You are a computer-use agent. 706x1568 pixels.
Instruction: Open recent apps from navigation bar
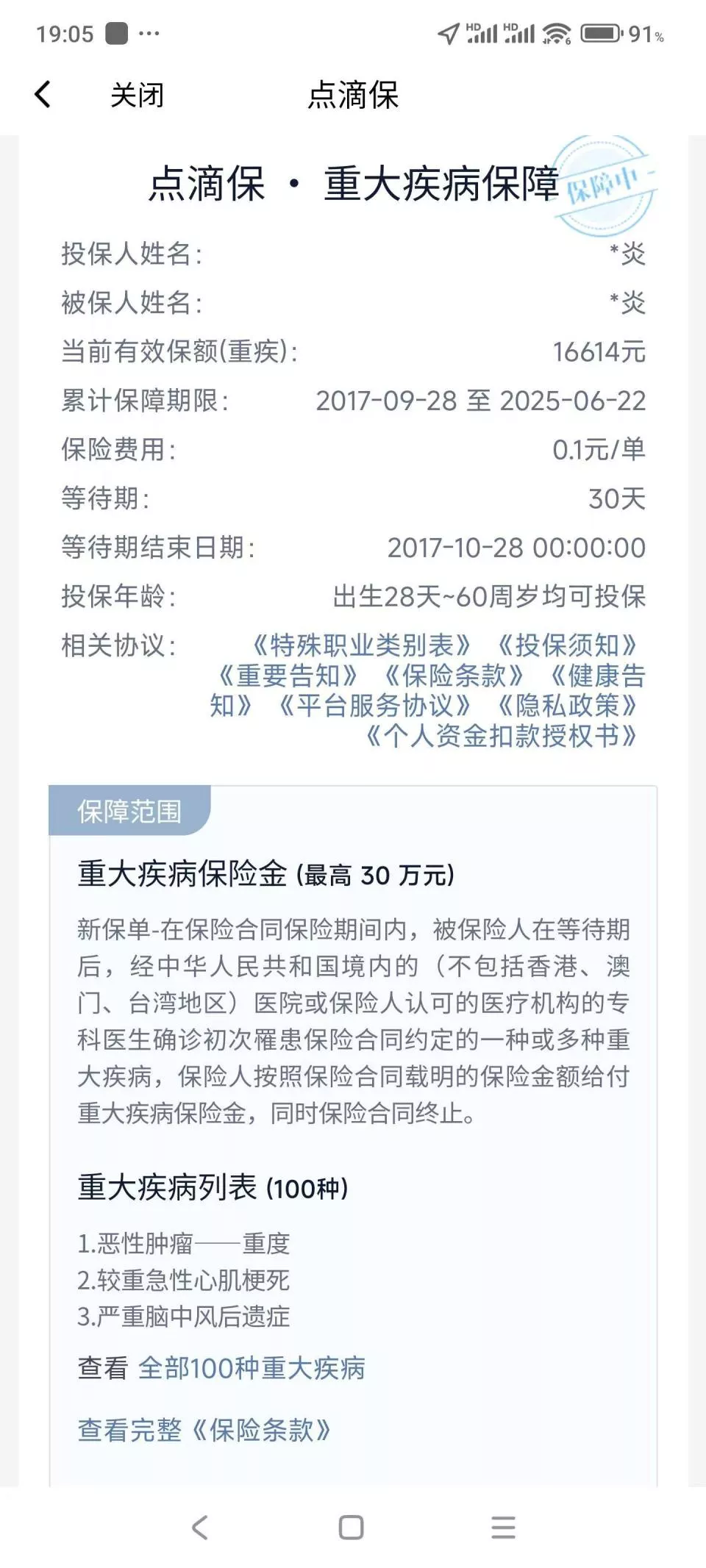(503, 1528)
